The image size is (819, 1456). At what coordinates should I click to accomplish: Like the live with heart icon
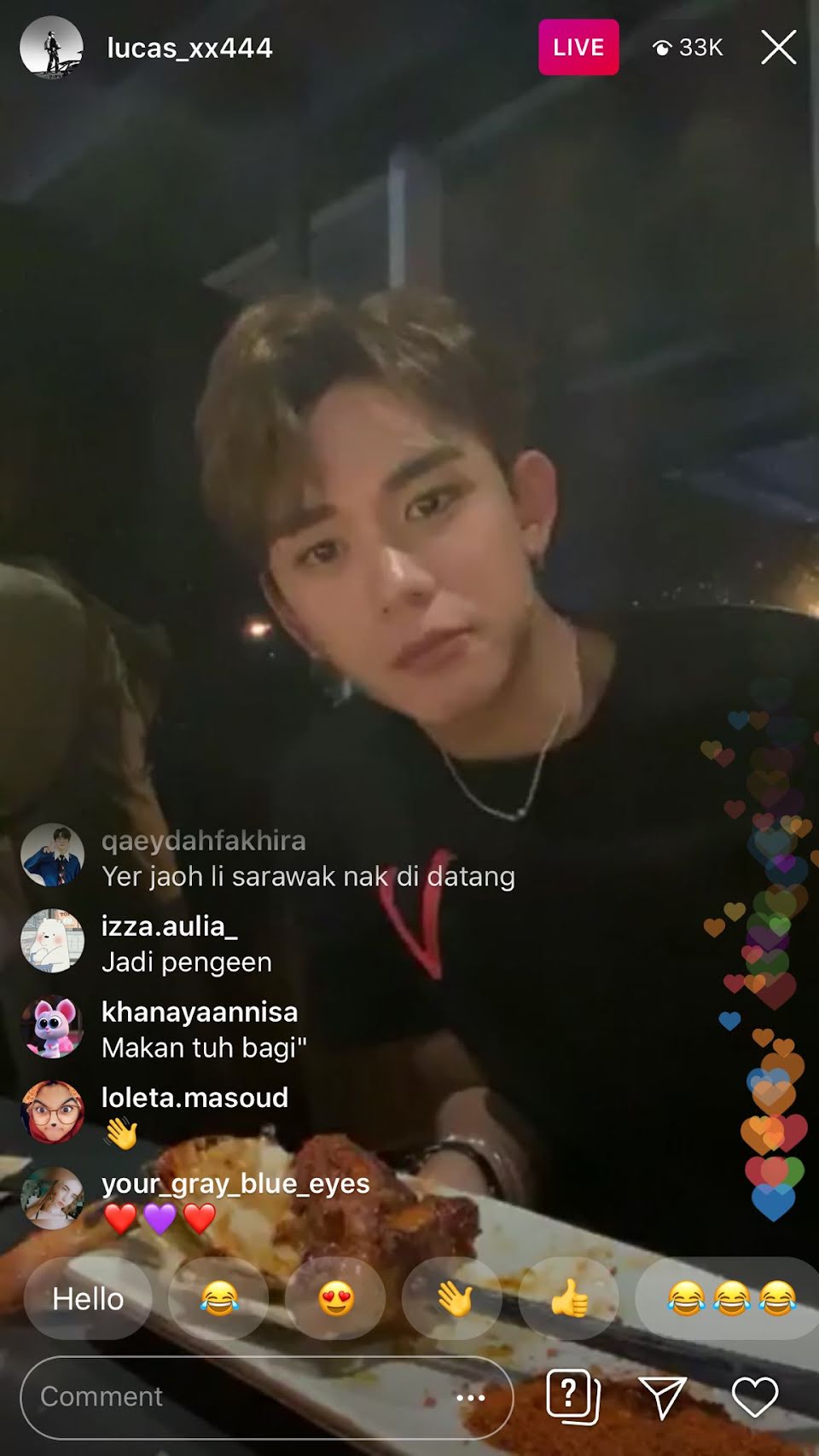coord(755,1396)
